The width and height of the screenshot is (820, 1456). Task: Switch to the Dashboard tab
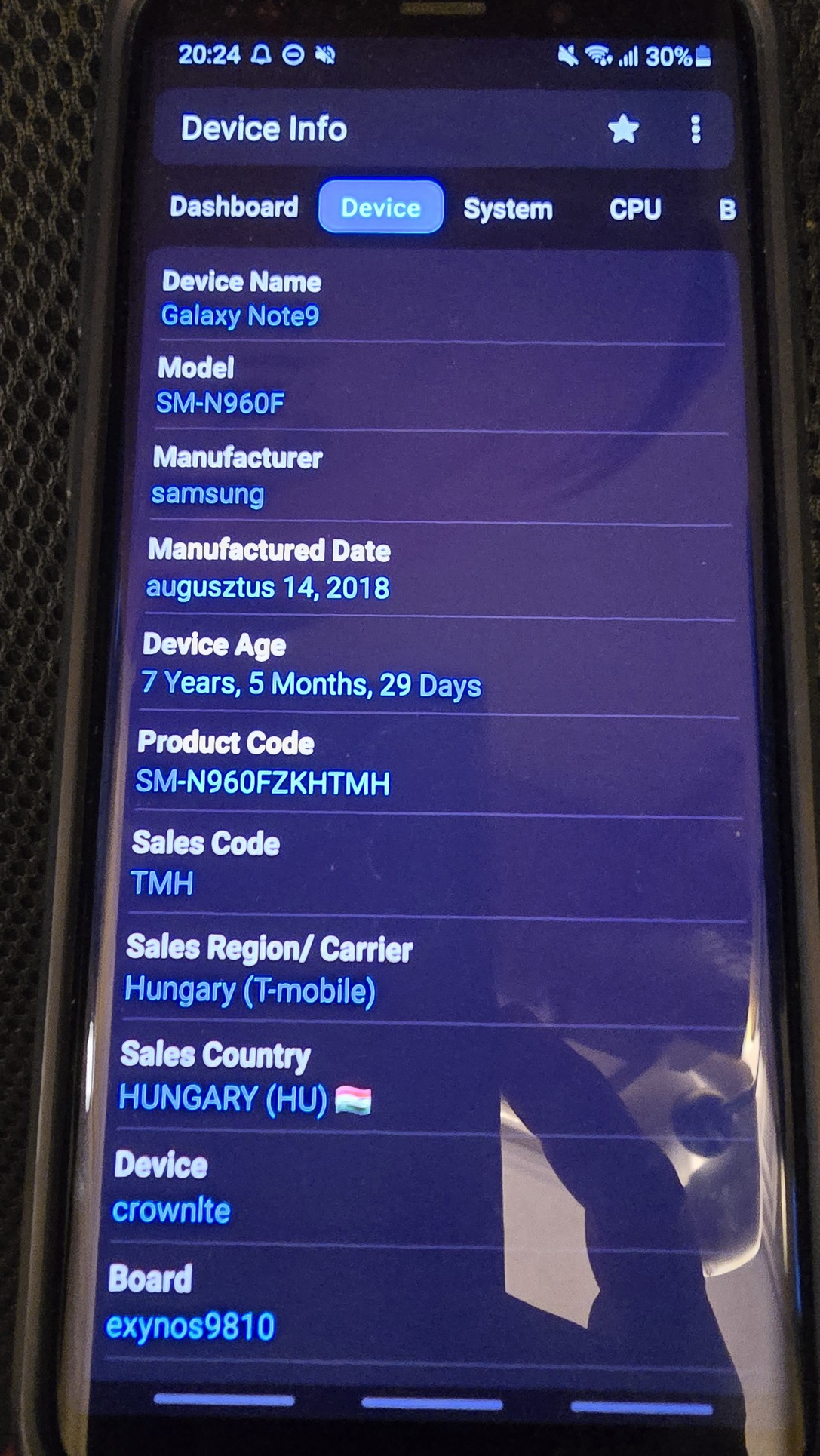click(234, 207)
